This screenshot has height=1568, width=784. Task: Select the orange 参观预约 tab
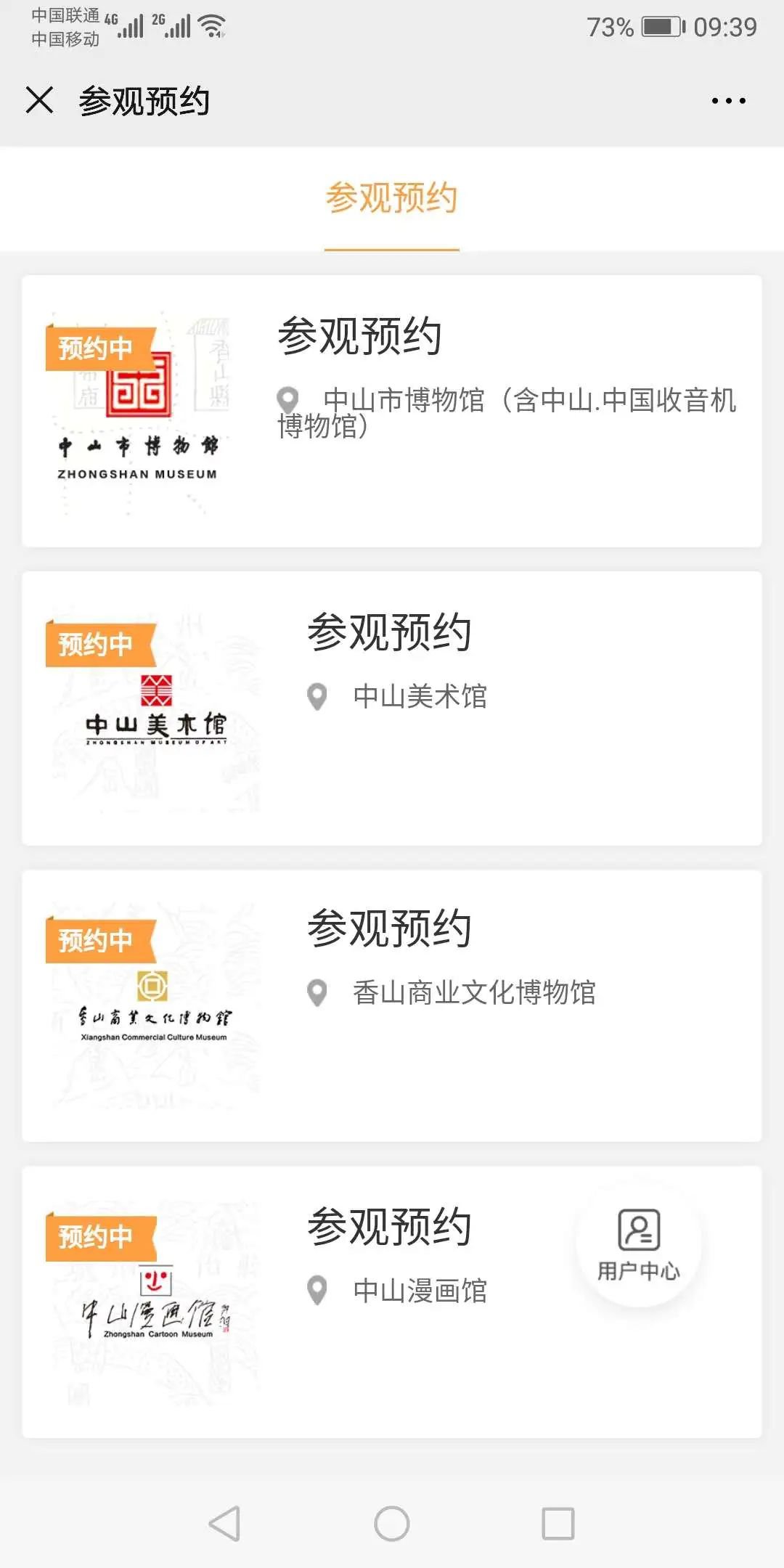tap(391, 198)
